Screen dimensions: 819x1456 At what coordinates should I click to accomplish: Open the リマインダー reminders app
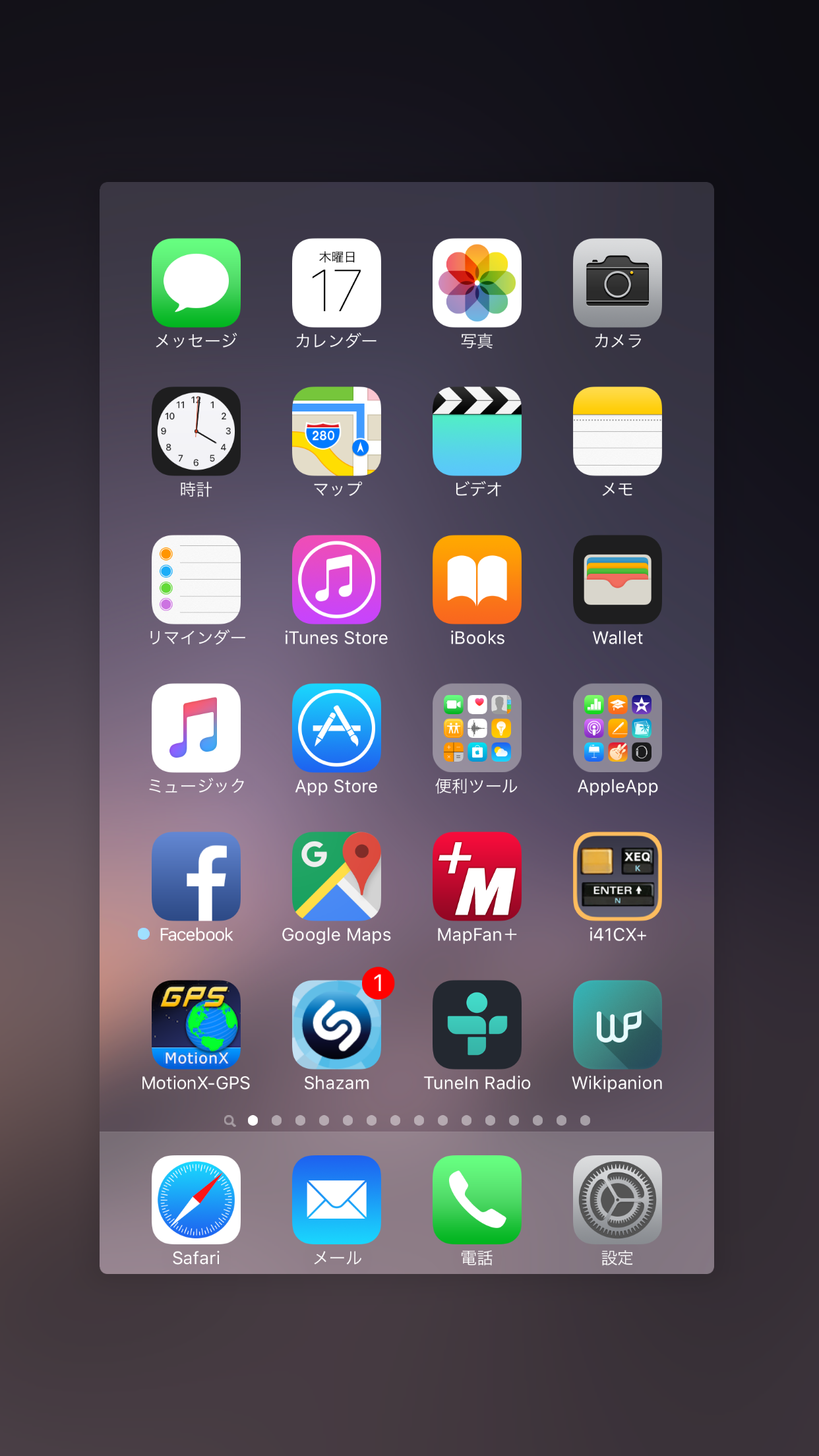click(x=196, y=580)
